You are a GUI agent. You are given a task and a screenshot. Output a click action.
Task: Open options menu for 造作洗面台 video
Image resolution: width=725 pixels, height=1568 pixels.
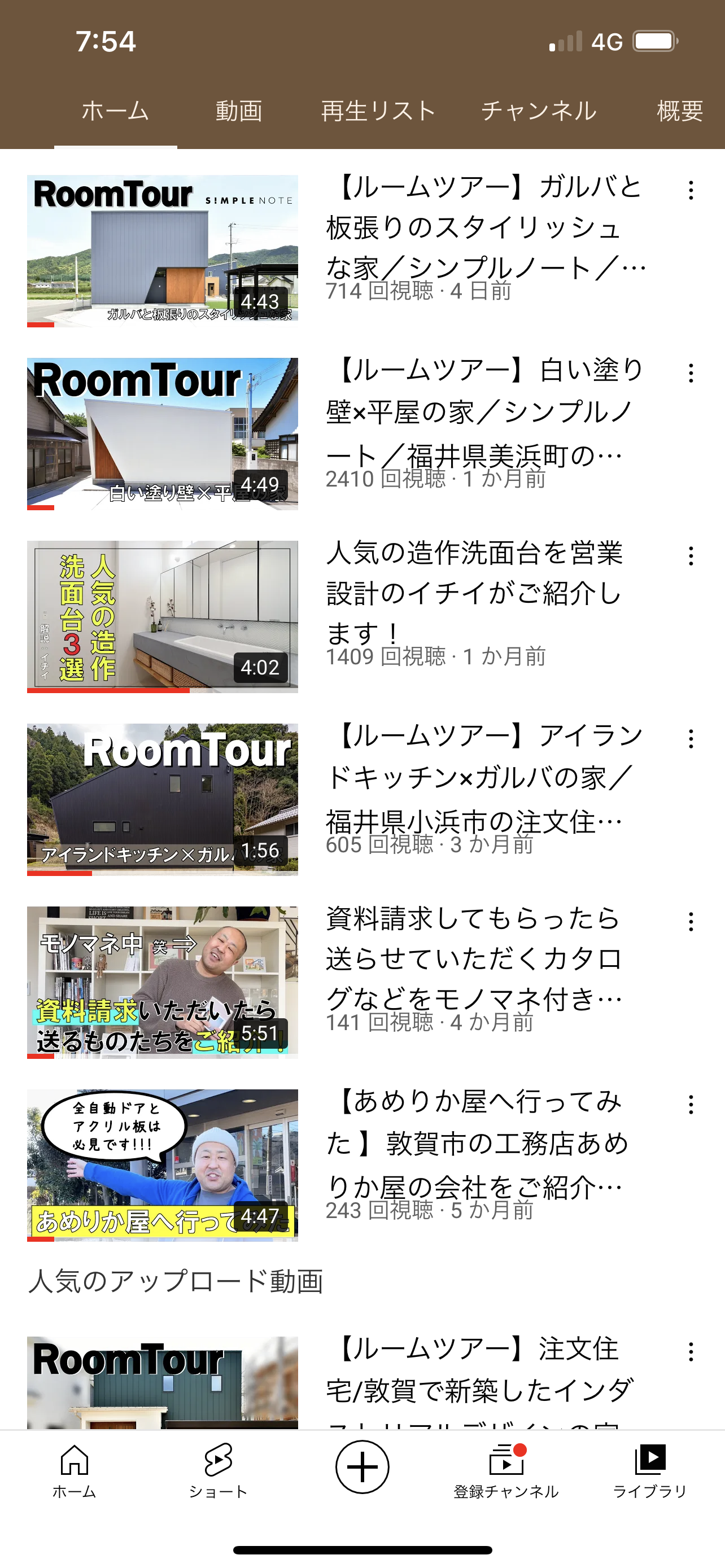[691, 556]
